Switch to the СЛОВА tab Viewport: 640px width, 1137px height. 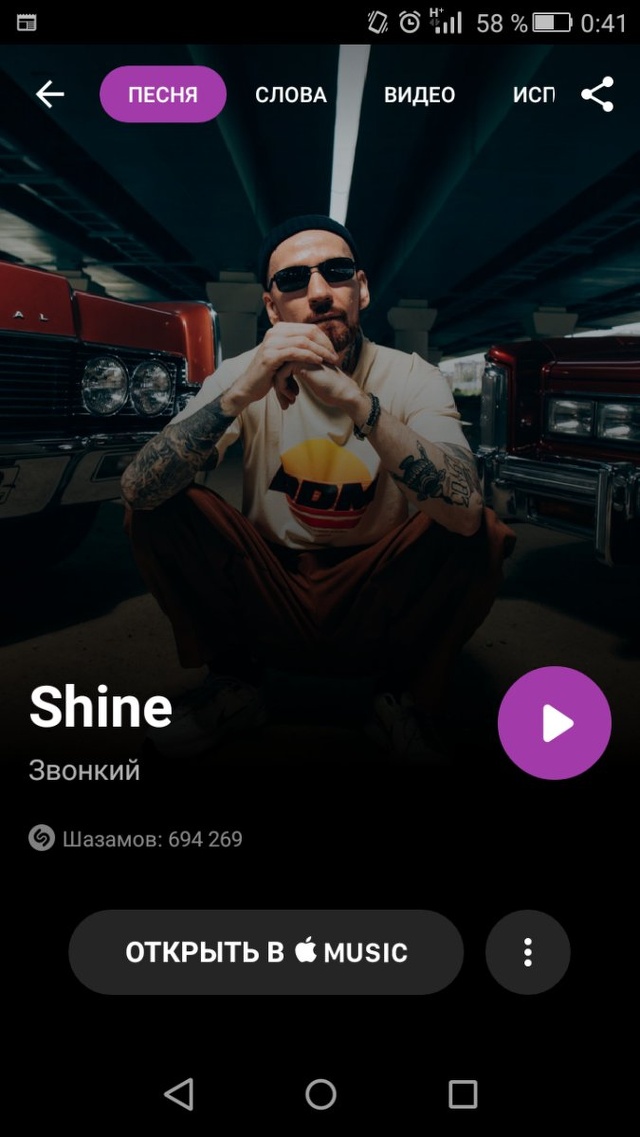click(291, 95)
